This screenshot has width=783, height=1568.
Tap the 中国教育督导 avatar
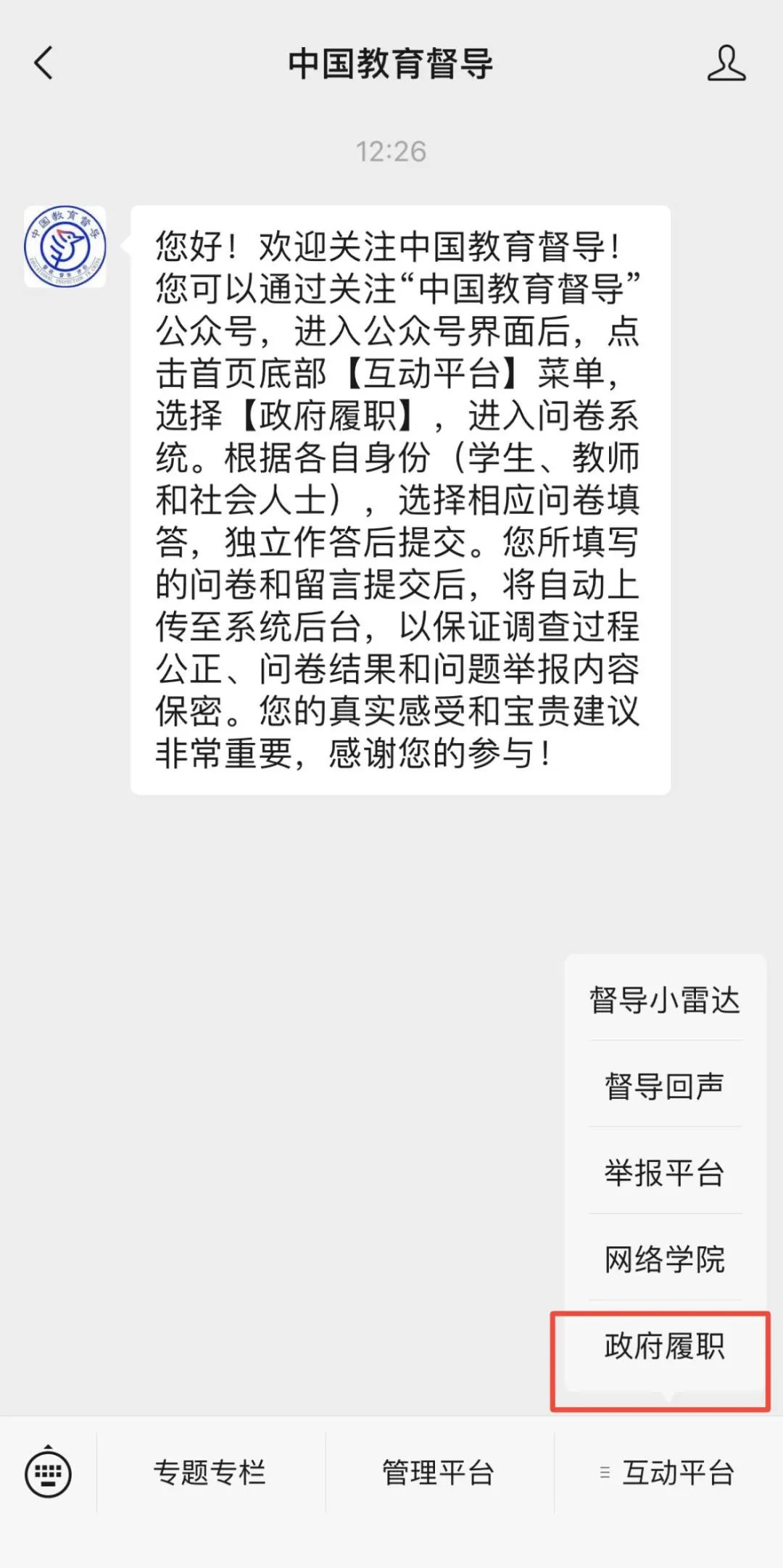65,246
